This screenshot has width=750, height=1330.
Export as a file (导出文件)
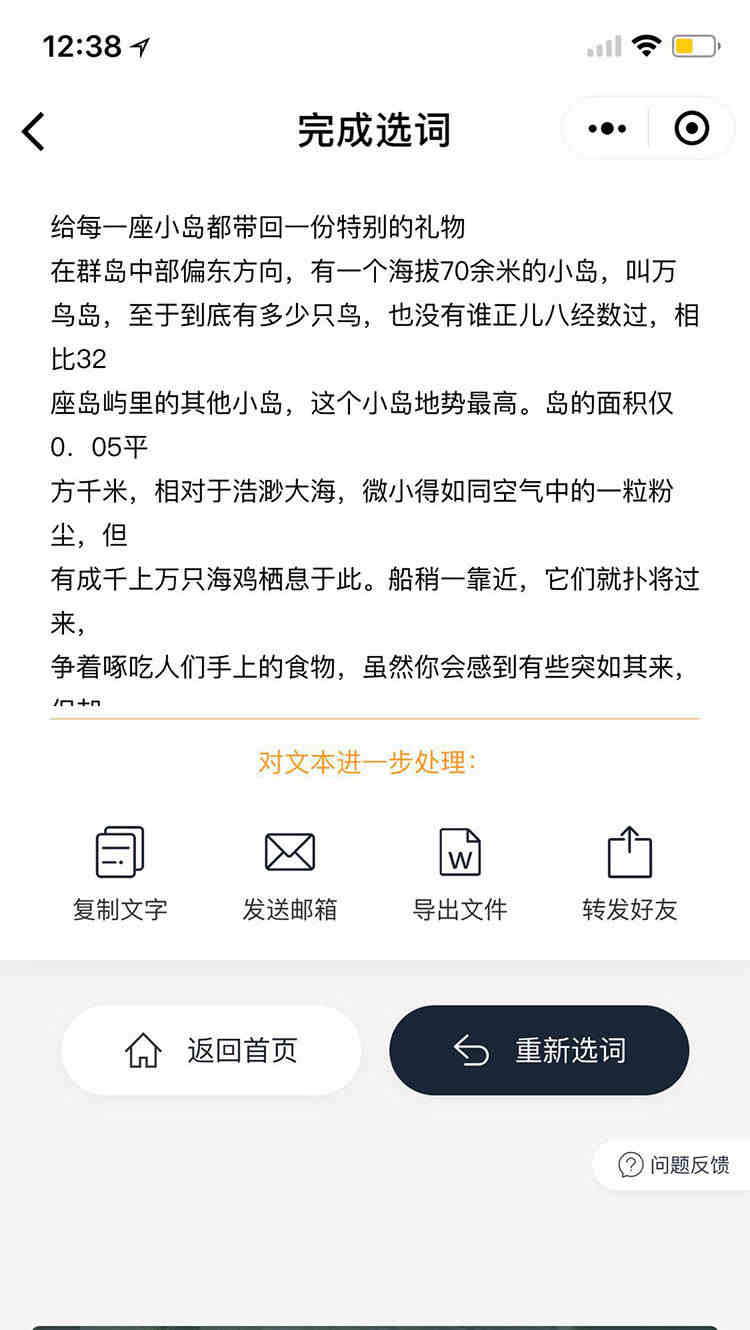point(460,872)
